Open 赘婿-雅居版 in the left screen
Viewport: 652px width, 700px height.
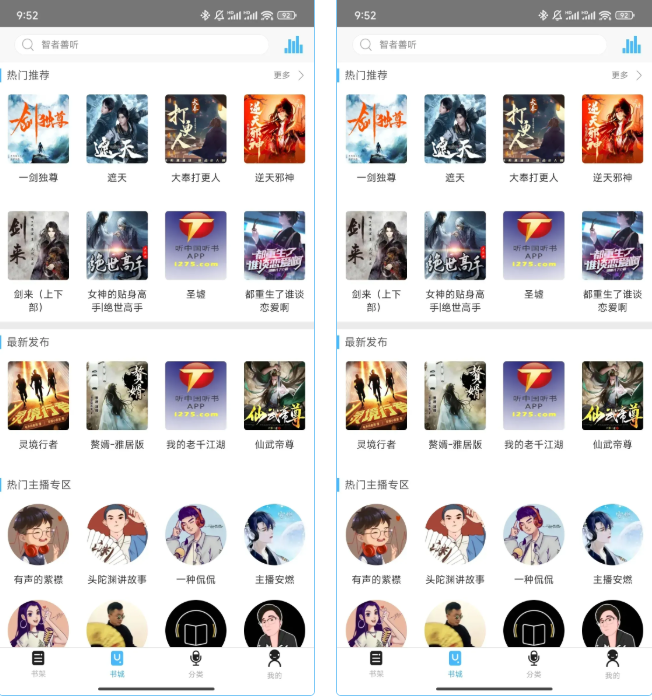click(117, 396)
